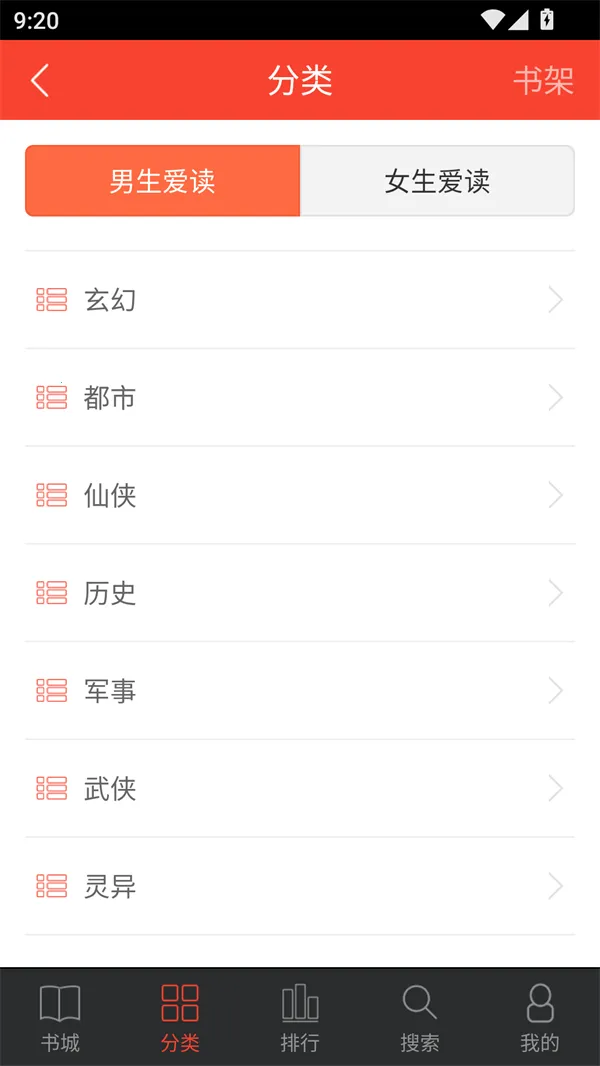Switch to the 我的 tab
Screen dimensions: 600x1066
(540, 1017)
